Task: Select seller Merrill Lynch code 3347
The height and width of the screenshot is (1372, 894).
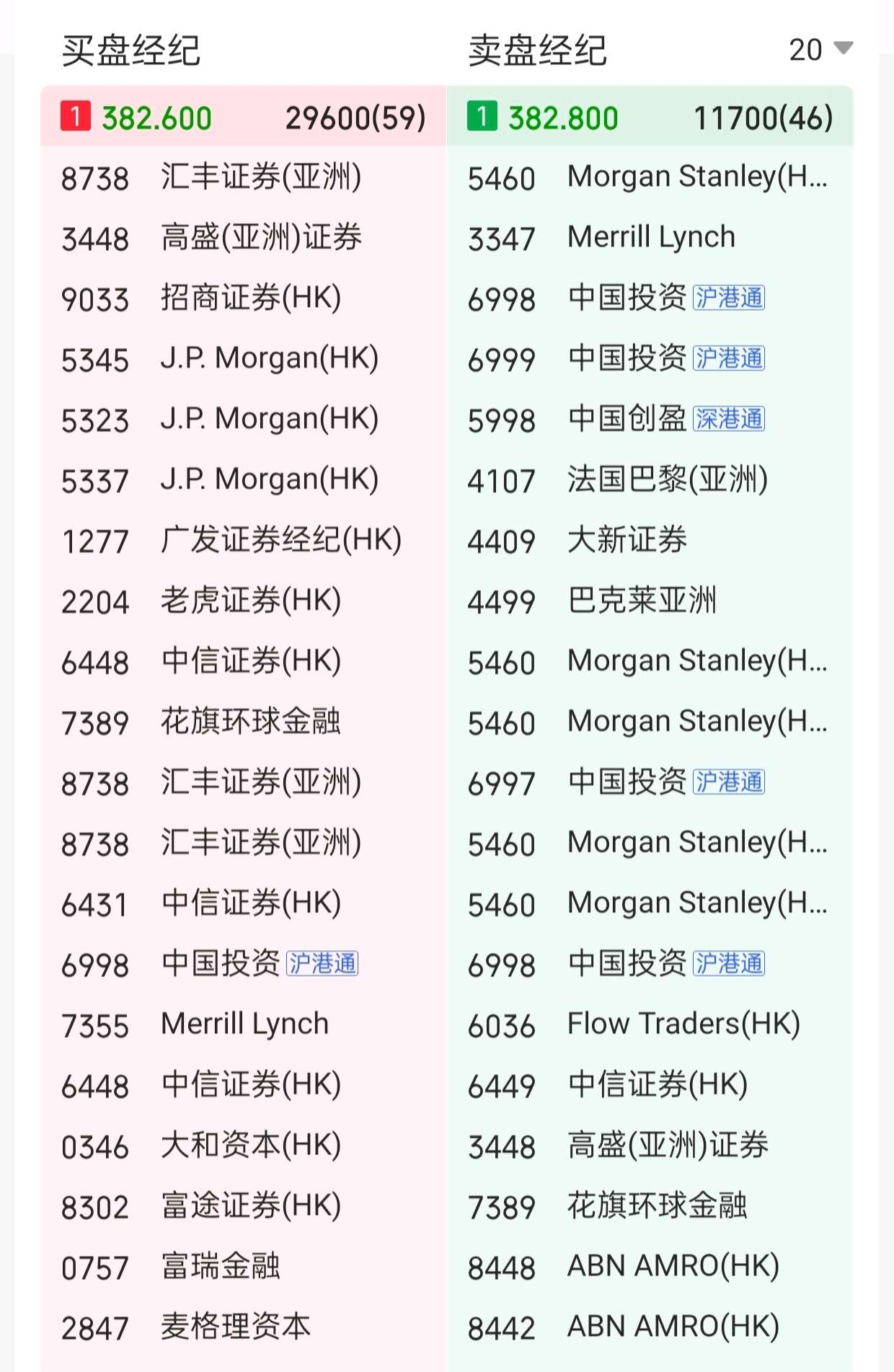Action: pyautogui.click(x=649, y=236)
